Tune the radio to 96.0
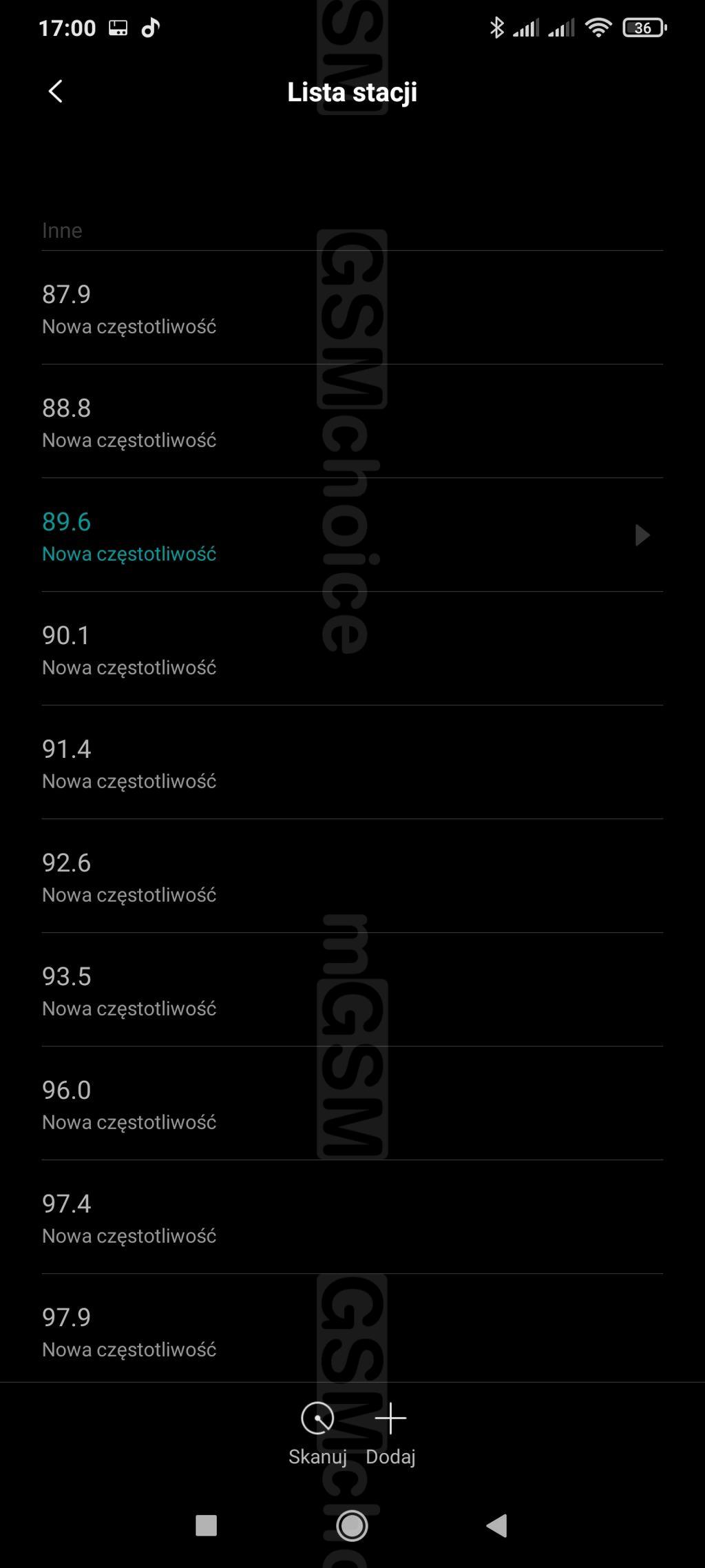This screenshot has width=705, height=1568. [352, 1104]
